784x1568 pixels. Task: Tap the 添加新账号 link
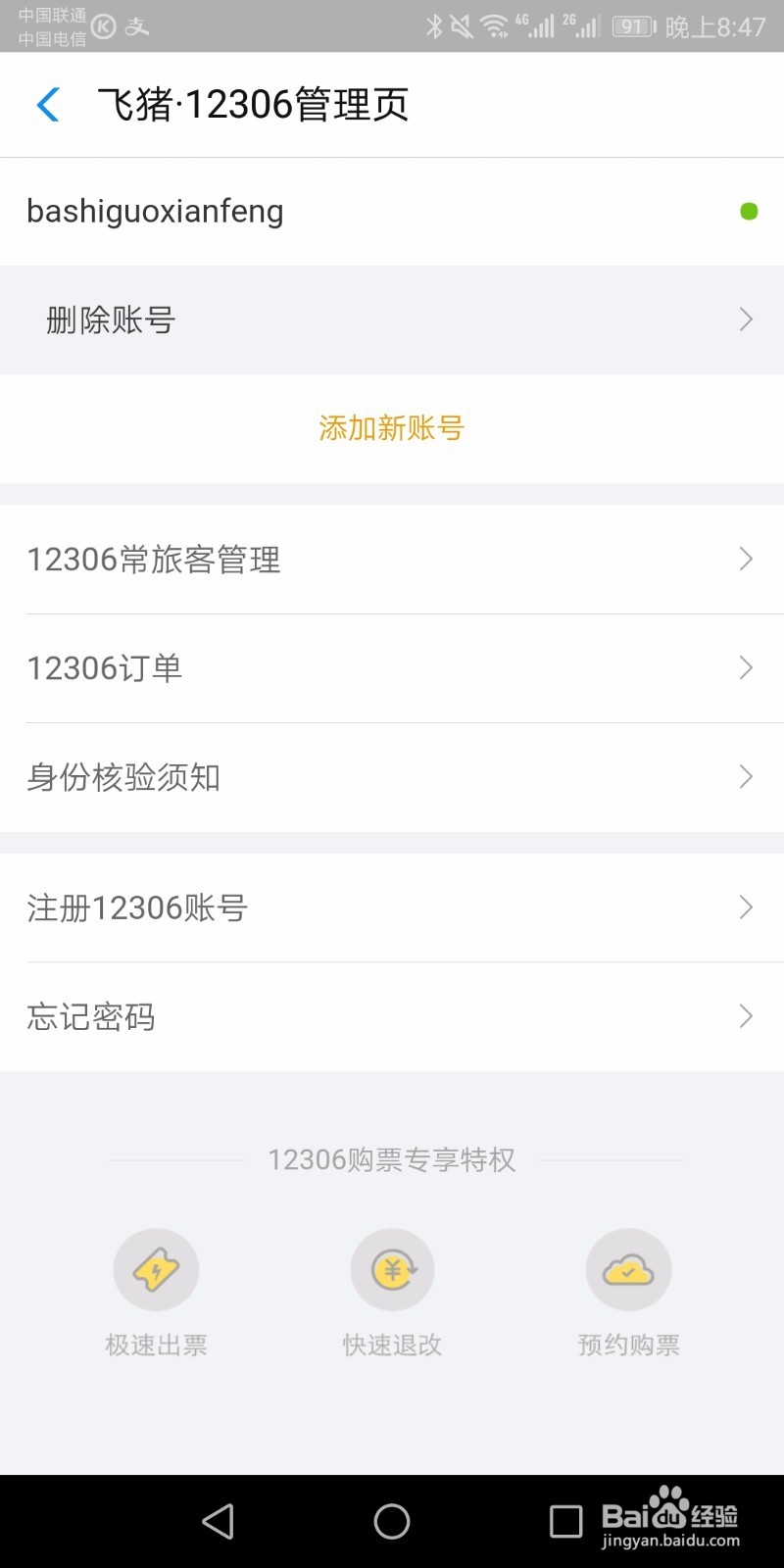pyautogui.click(x=391, y=428)
